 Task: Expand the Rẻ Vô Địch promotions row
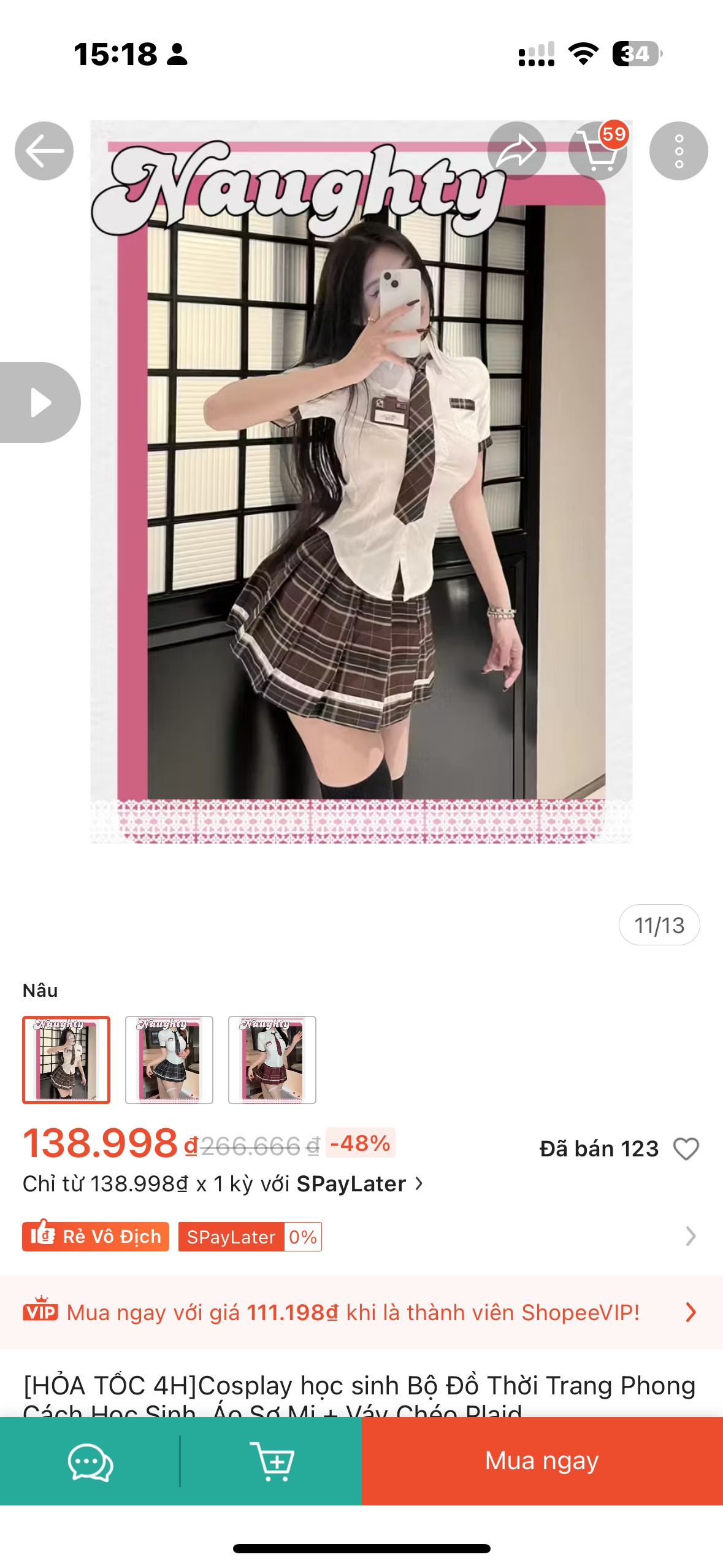coord(690,1236)
